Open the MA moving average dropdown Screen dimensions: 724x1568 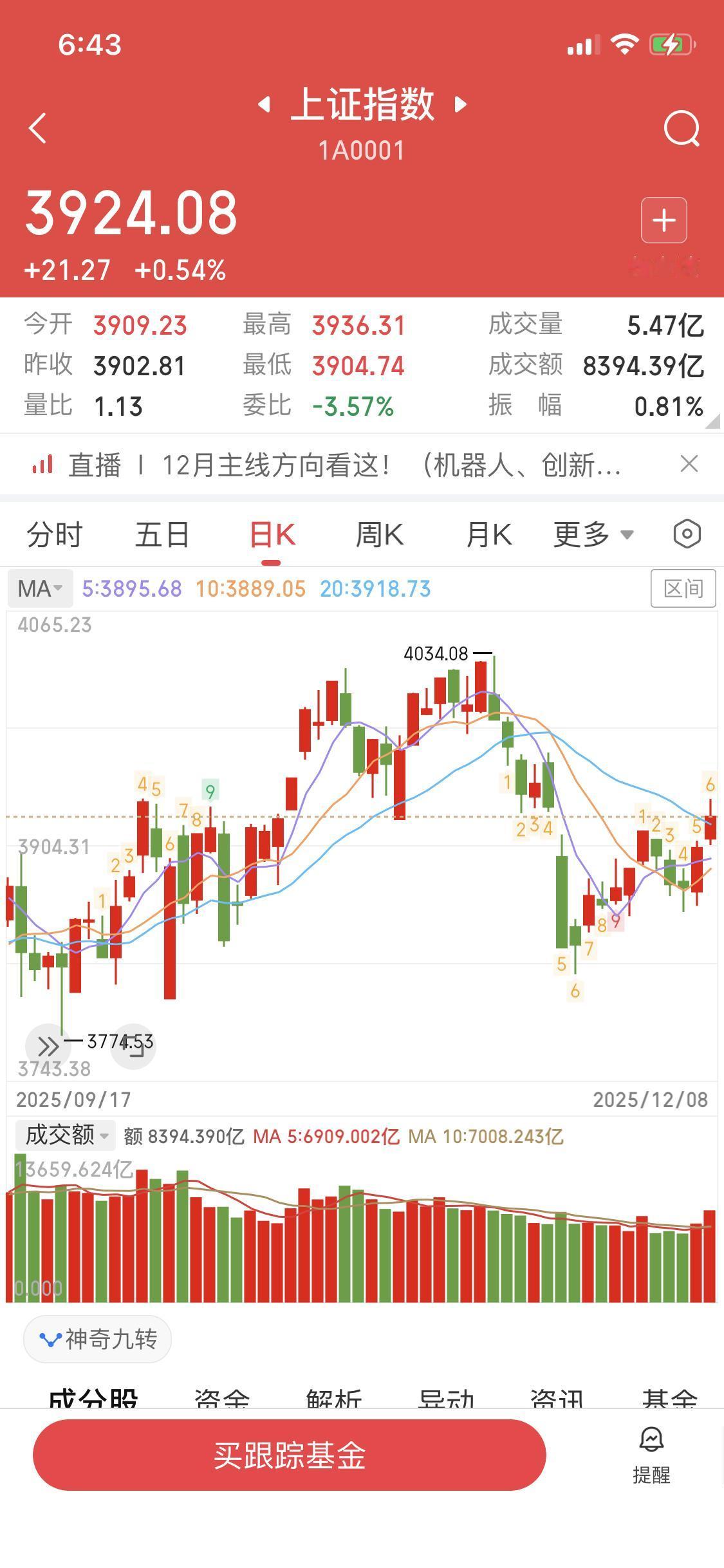coord(39,588)
